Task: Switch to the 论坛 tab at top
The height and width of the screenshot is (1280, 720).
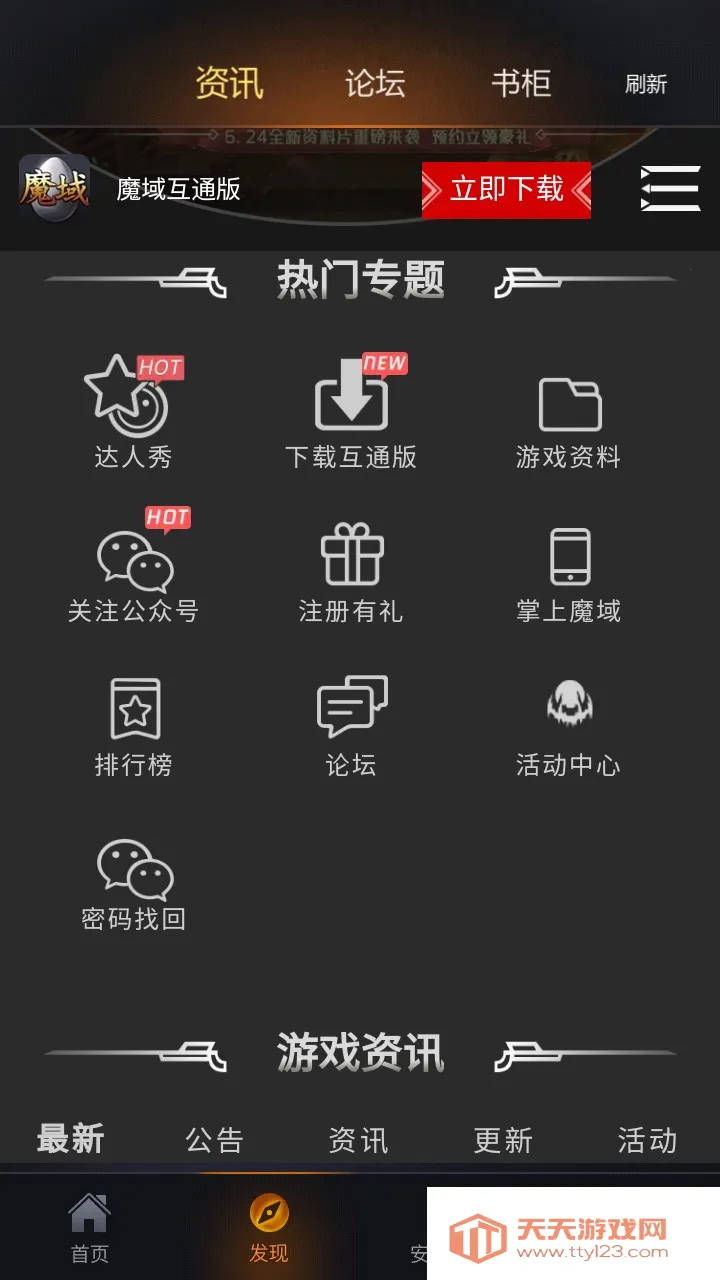Action: pos(375,85)
